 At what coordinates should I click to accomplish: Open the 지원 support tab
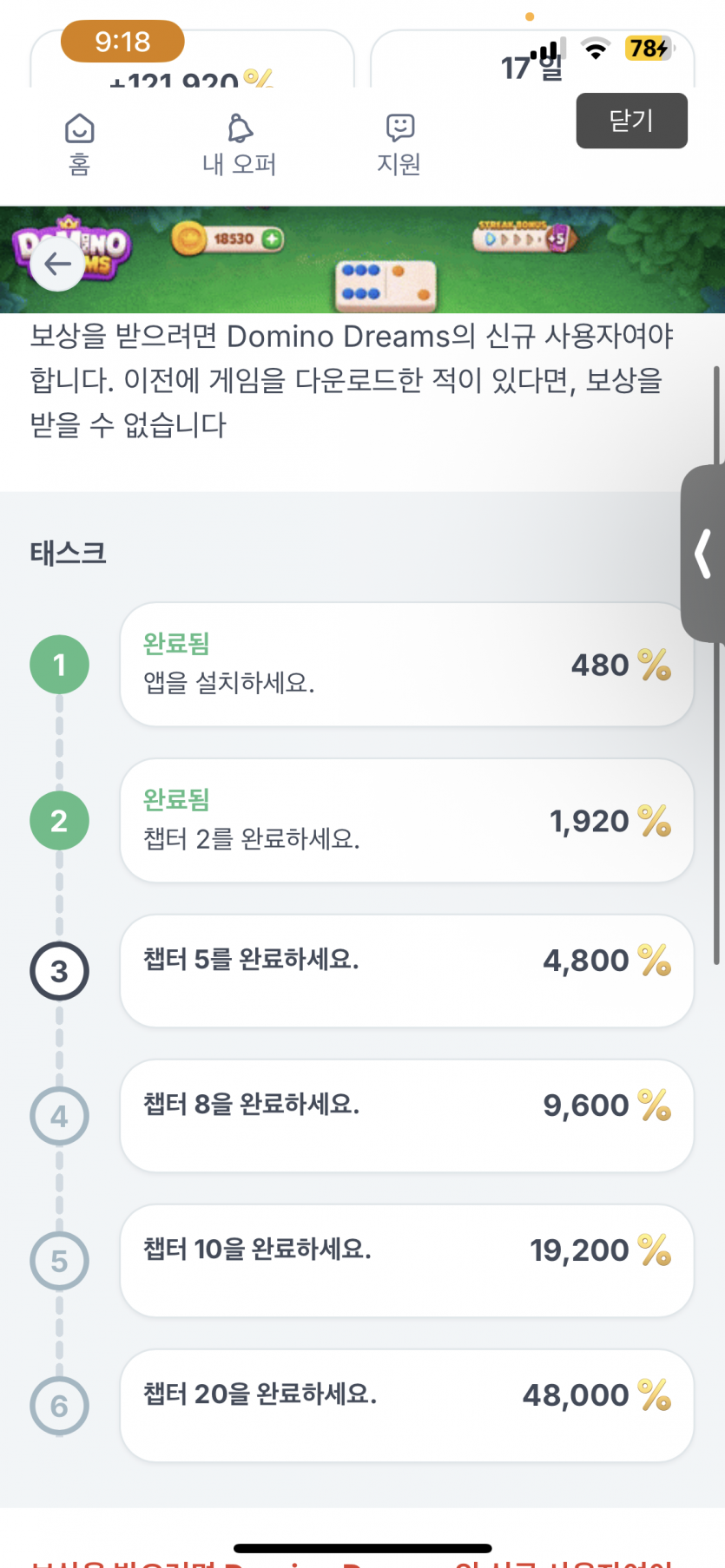click(x=399, y=145)
